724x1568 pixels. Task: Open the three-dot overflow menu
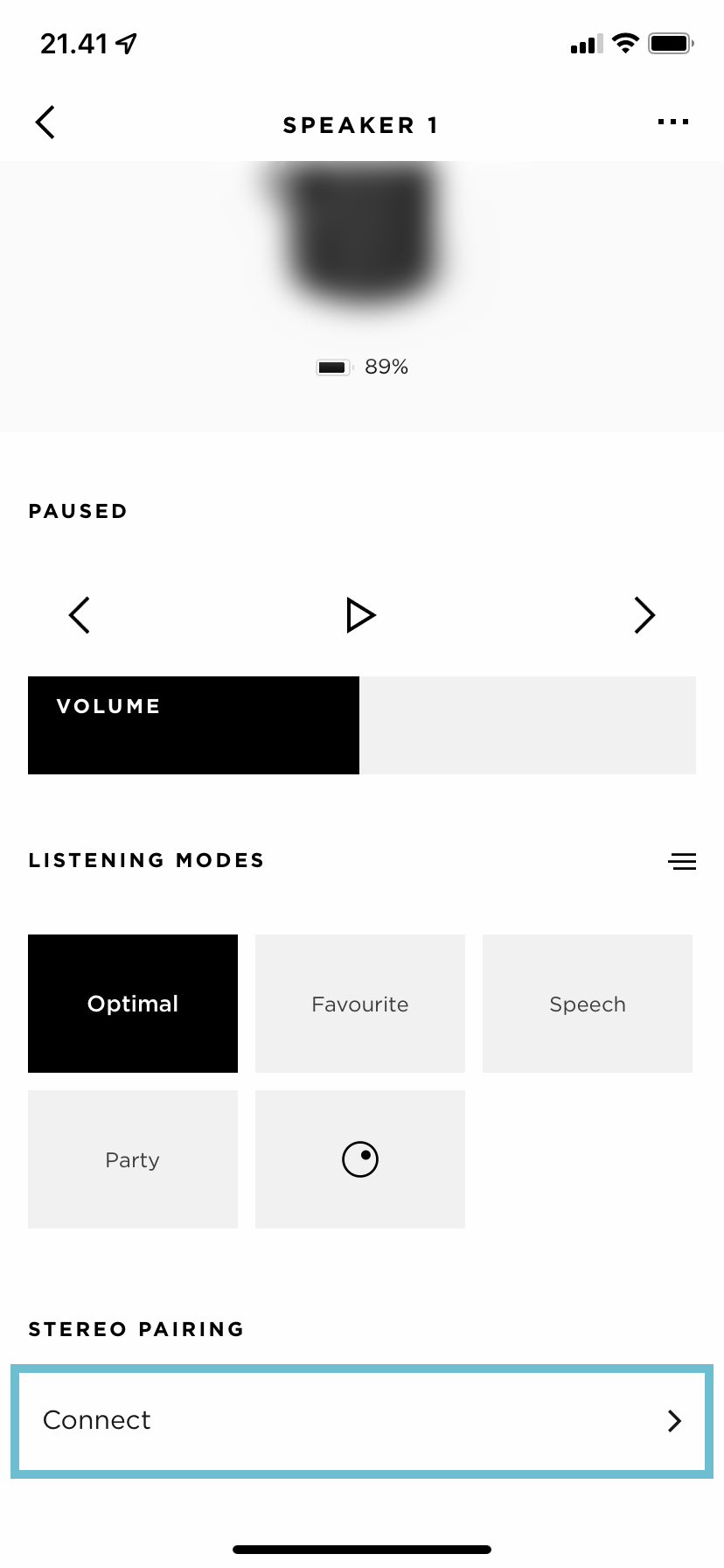tap(672, 122)
